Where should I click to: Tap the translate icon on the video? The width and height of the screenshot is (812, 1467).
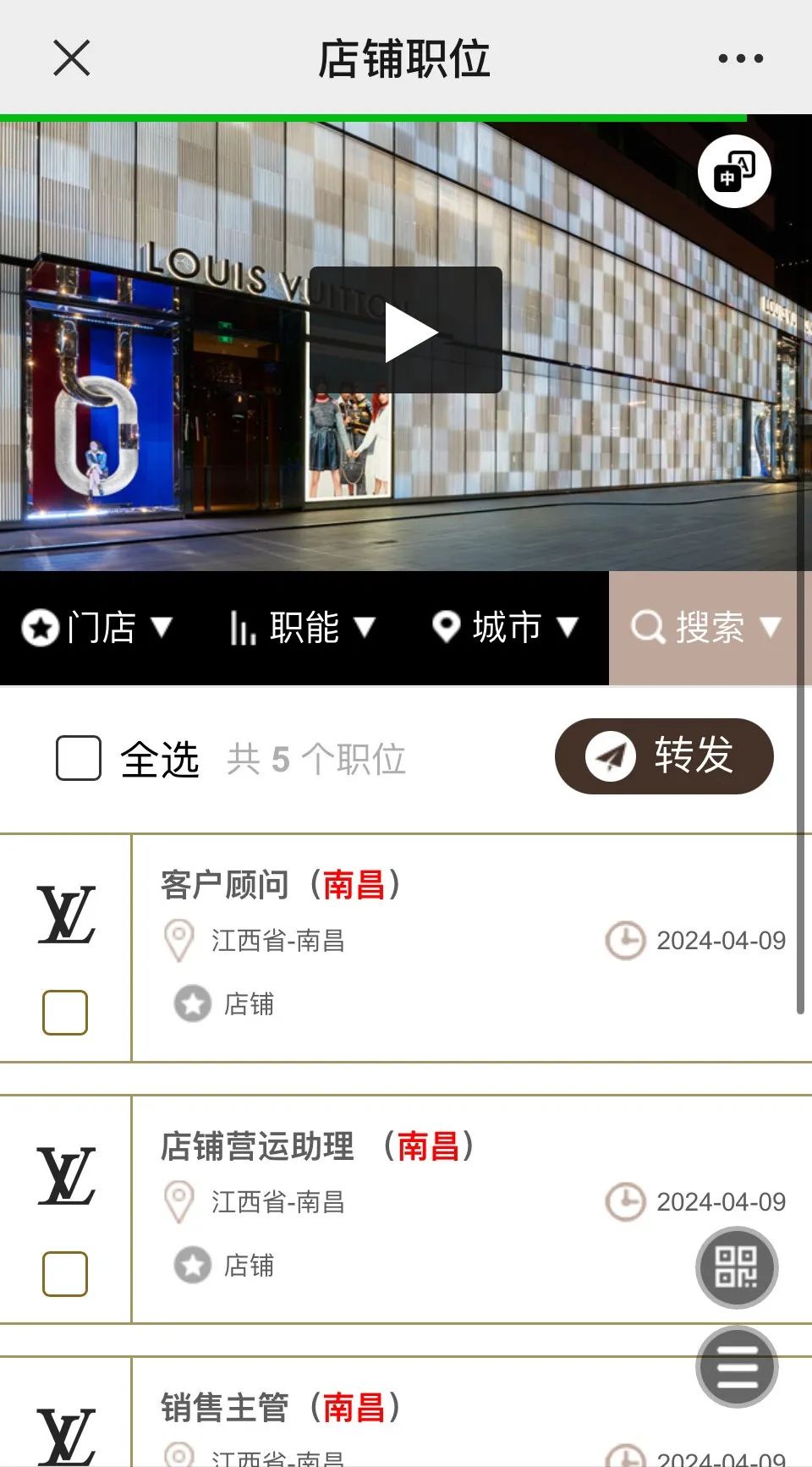[734, 172]
